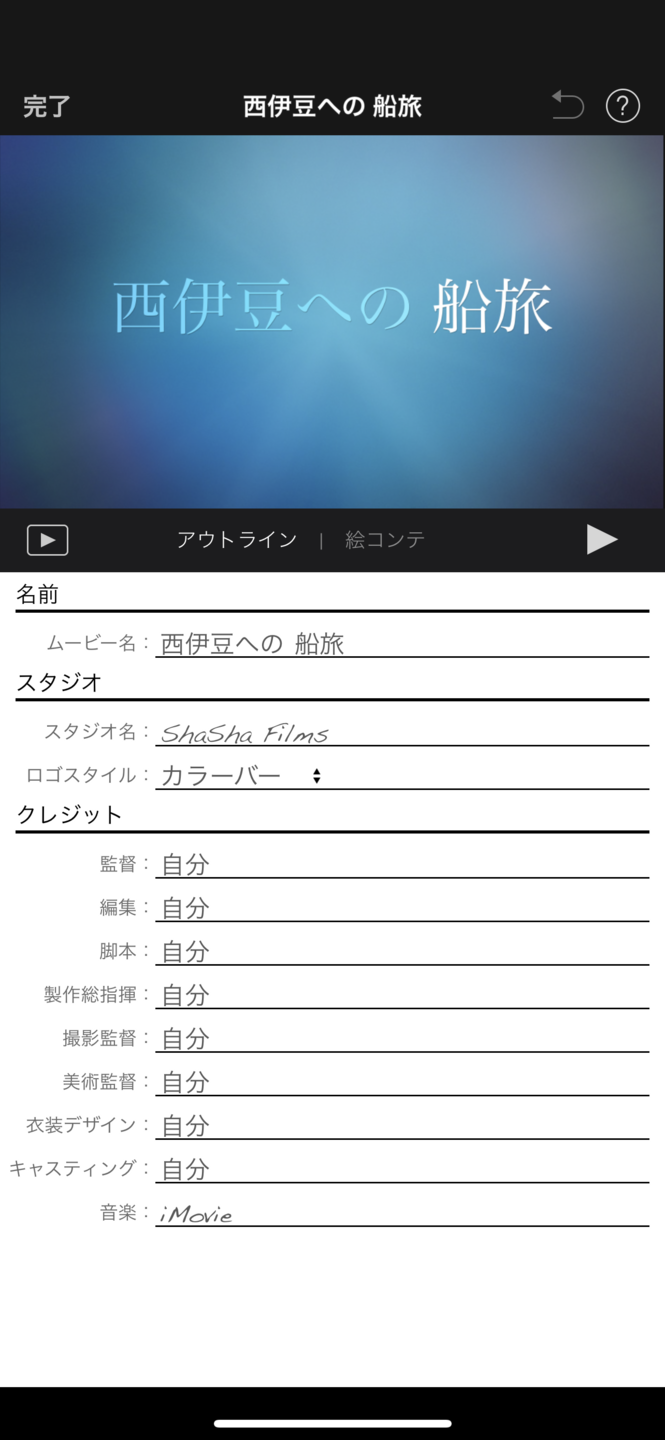Viewport: 665px width, 1440px height.
Task: Edit the 音楽 credit field
Action: pyautogui.click(x=400, y=1213)
